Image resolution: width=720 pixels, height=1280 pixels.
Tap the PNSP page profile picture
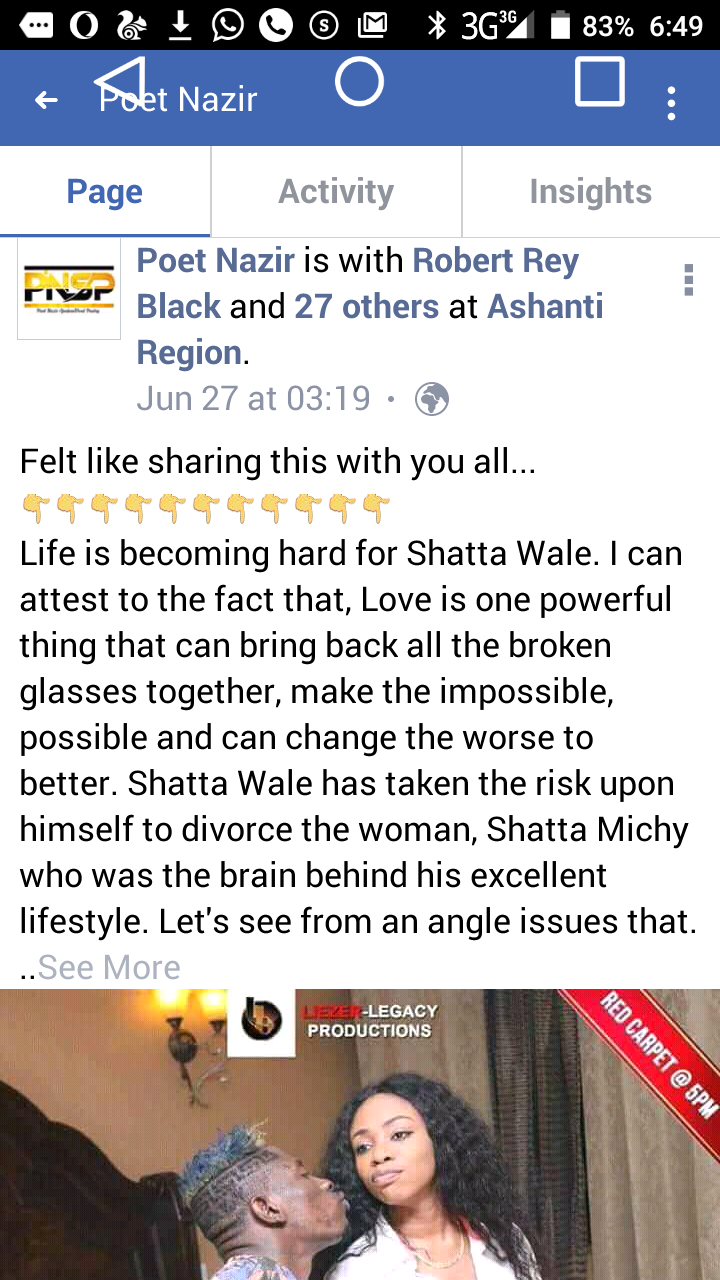(x=69, y=288)
